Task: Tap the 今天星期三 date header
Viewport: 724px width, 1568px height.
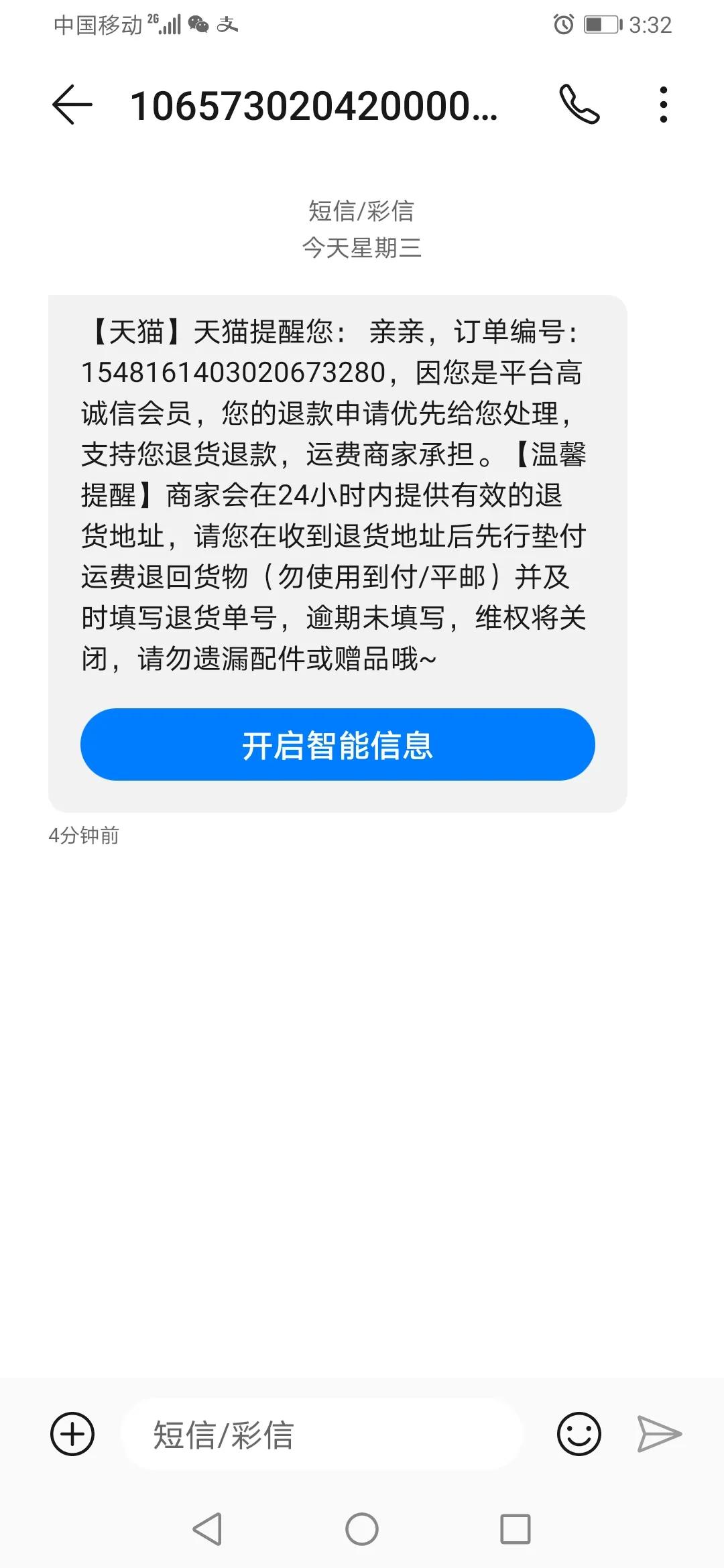Action: tap(362, 249)
